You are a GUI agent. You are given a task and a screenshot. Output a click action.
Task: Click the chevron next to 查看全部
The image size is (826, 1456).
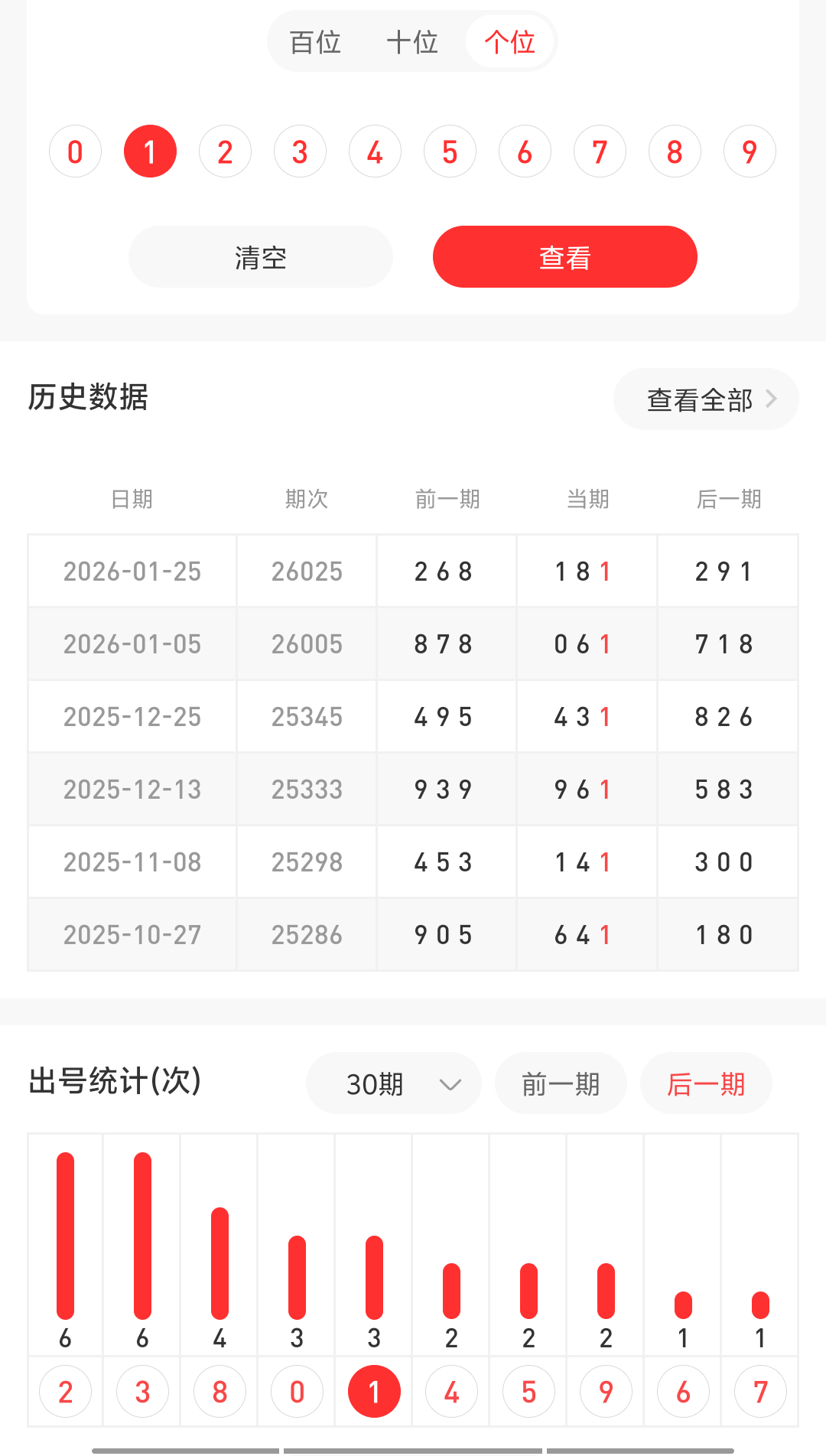point(772,399)
